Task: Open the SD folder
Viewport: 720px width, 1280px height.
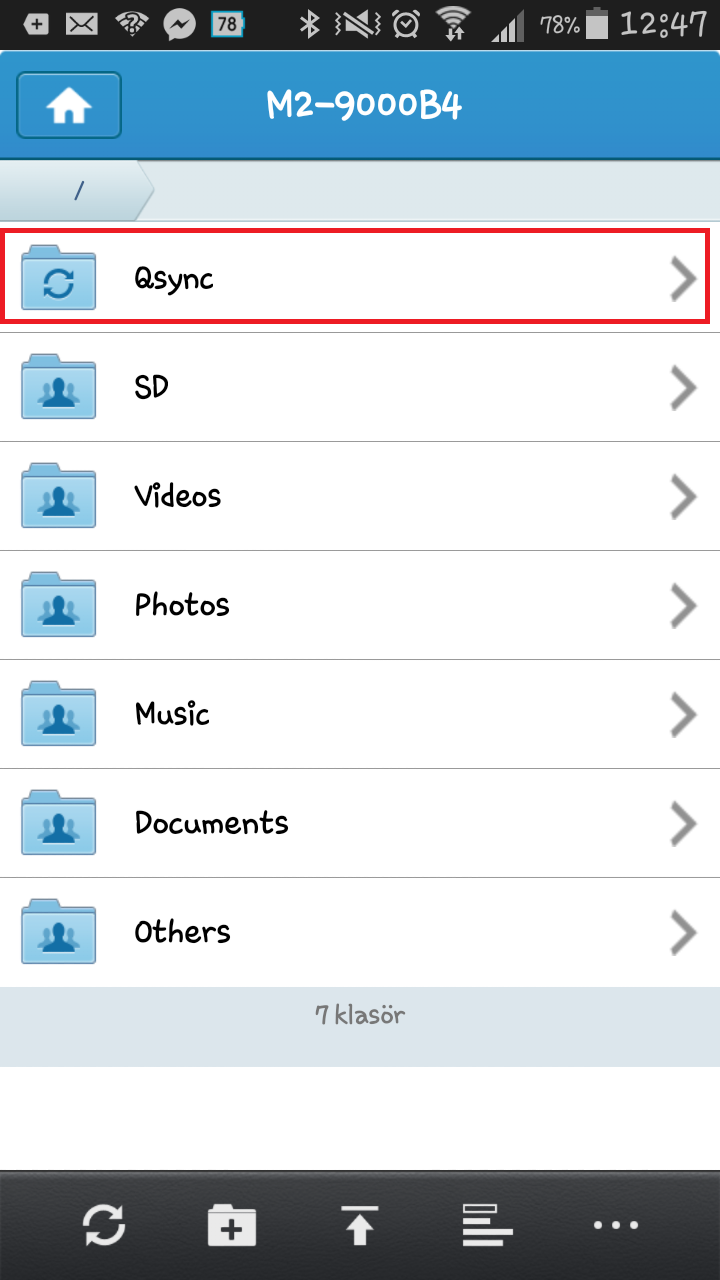Action: point(360,387)
